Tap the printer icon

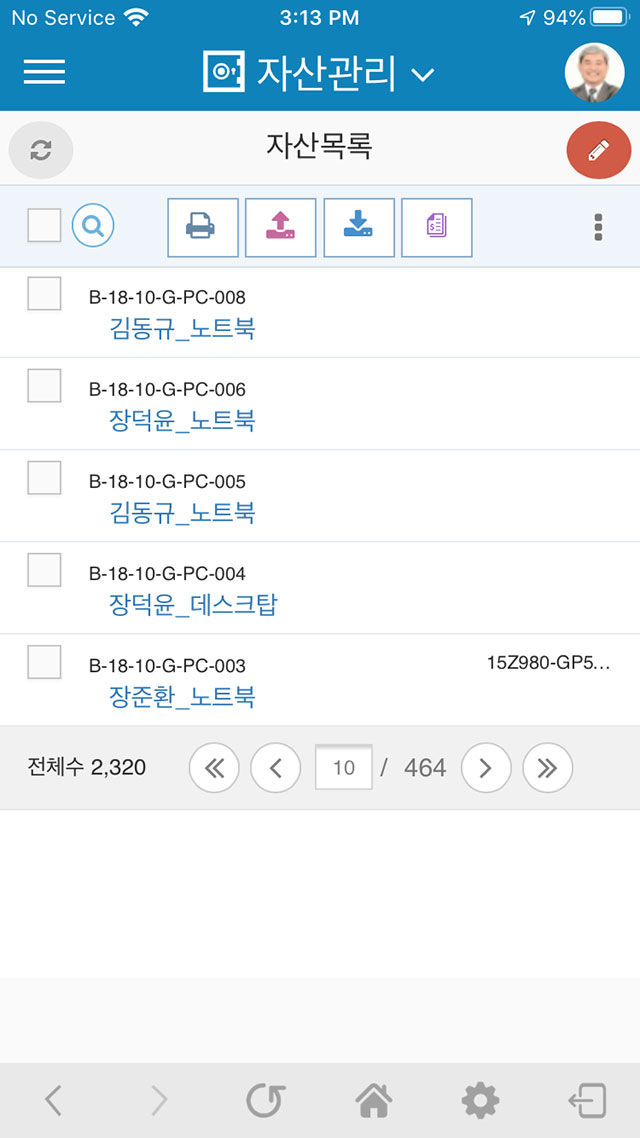pos(203,227)
